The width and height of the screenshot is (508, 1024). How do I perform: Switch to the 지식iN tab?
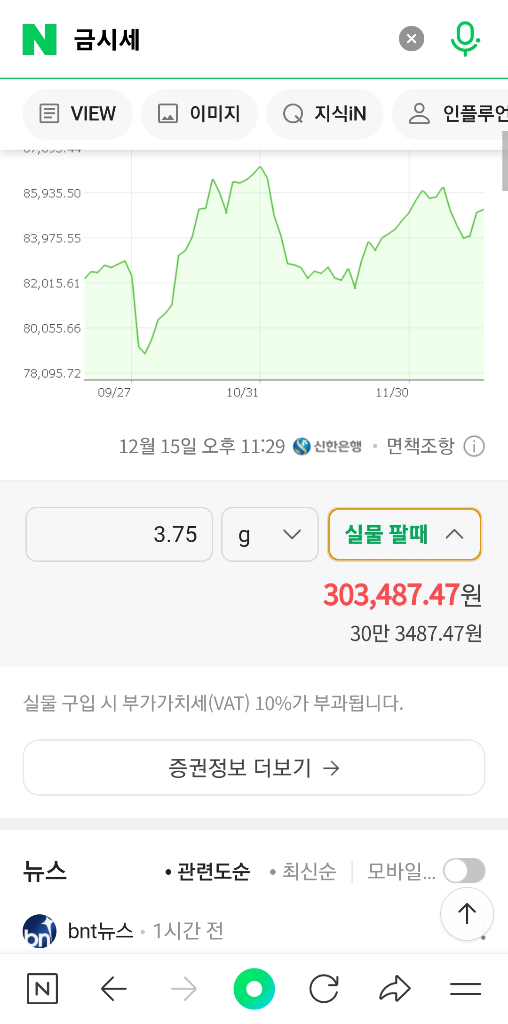(x=325, y=114)
